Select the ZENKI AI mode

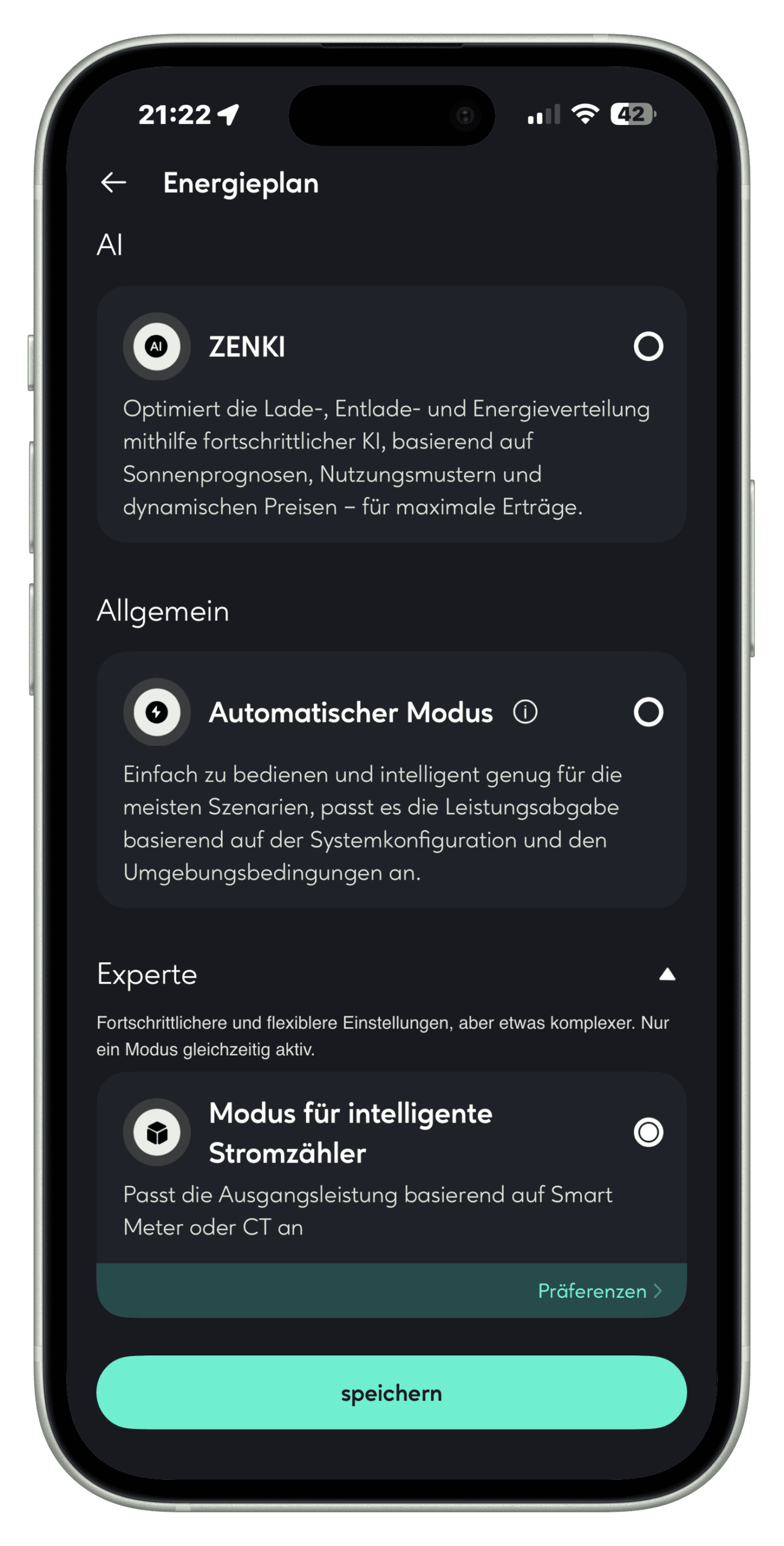648,347
